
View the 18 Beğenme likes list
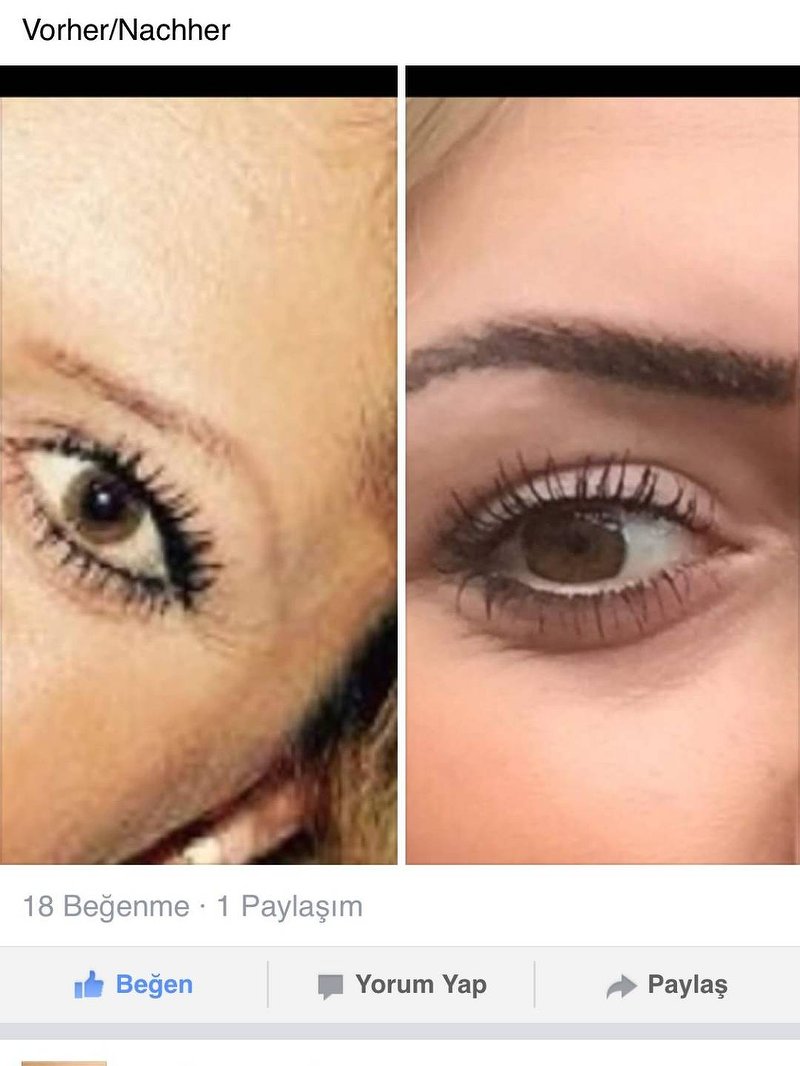(105, 907)
